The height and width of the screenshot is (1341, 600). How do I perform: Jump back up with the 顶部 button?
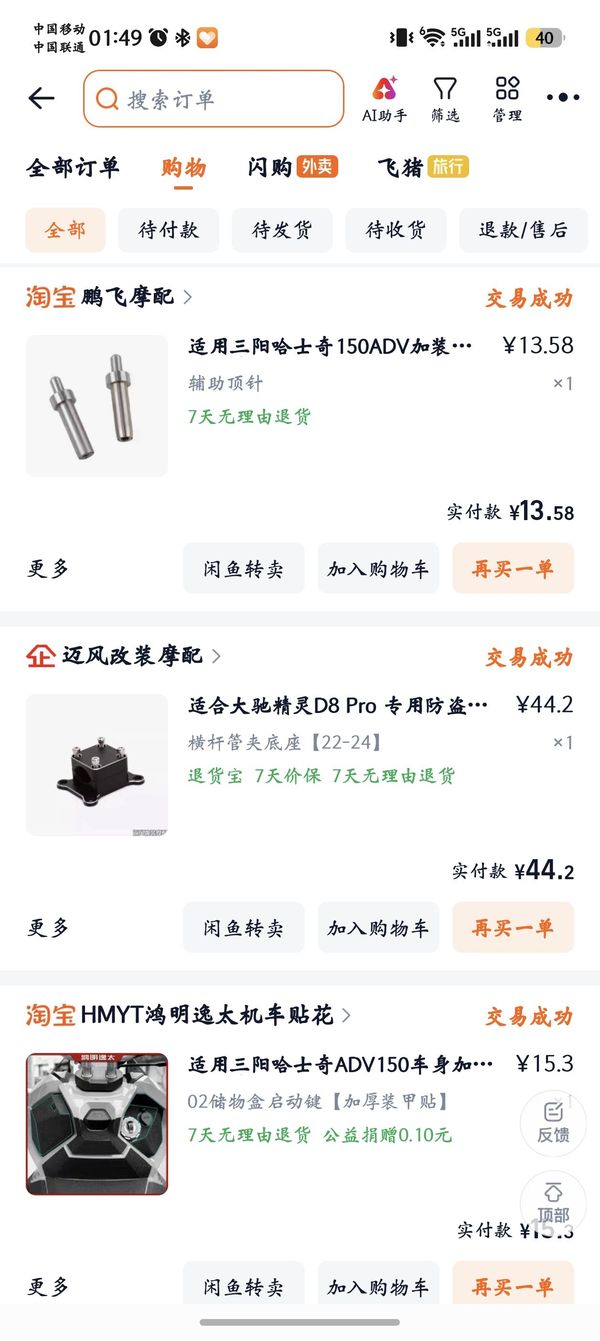click(553, 1203)
